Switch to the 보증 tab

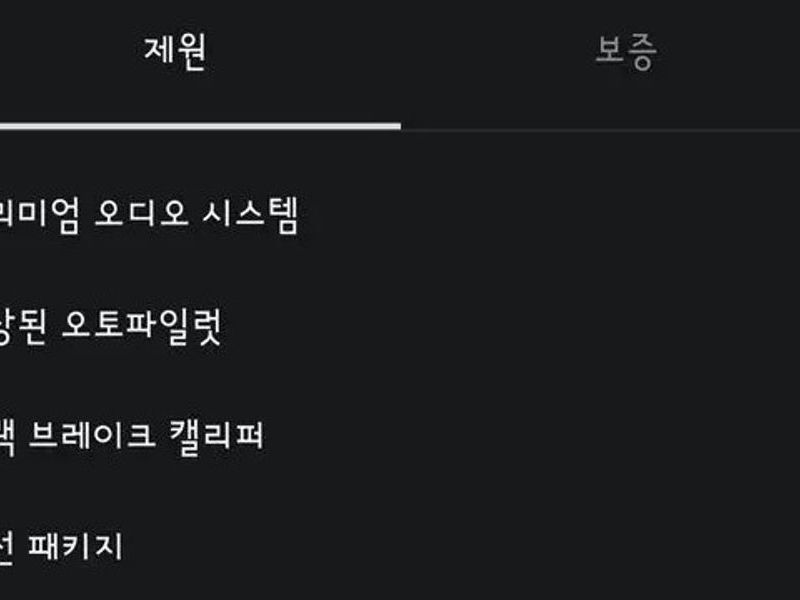coord(625,53)
